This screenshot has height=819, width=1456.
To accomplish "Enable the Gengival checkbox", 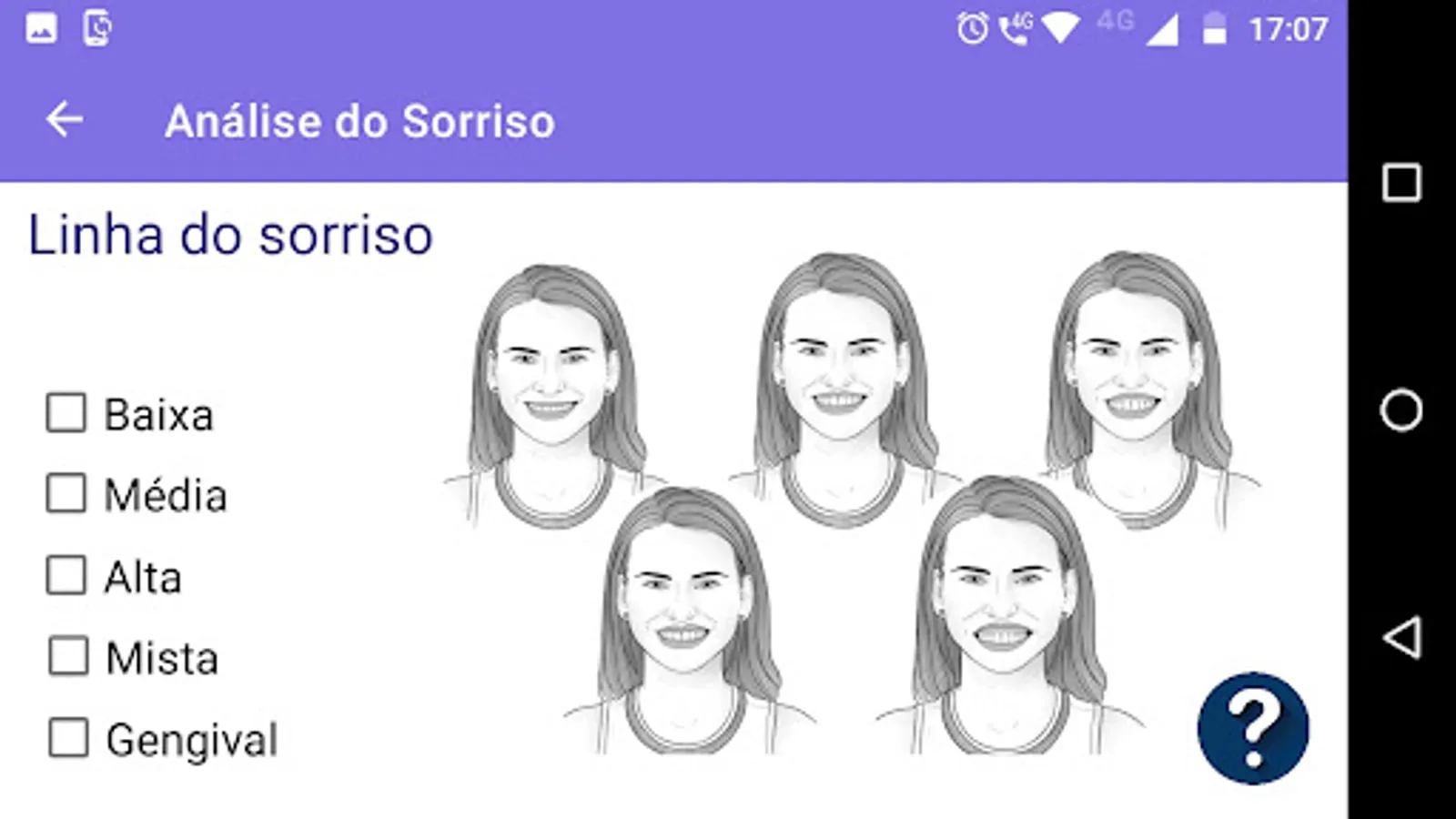I will 68,737.
